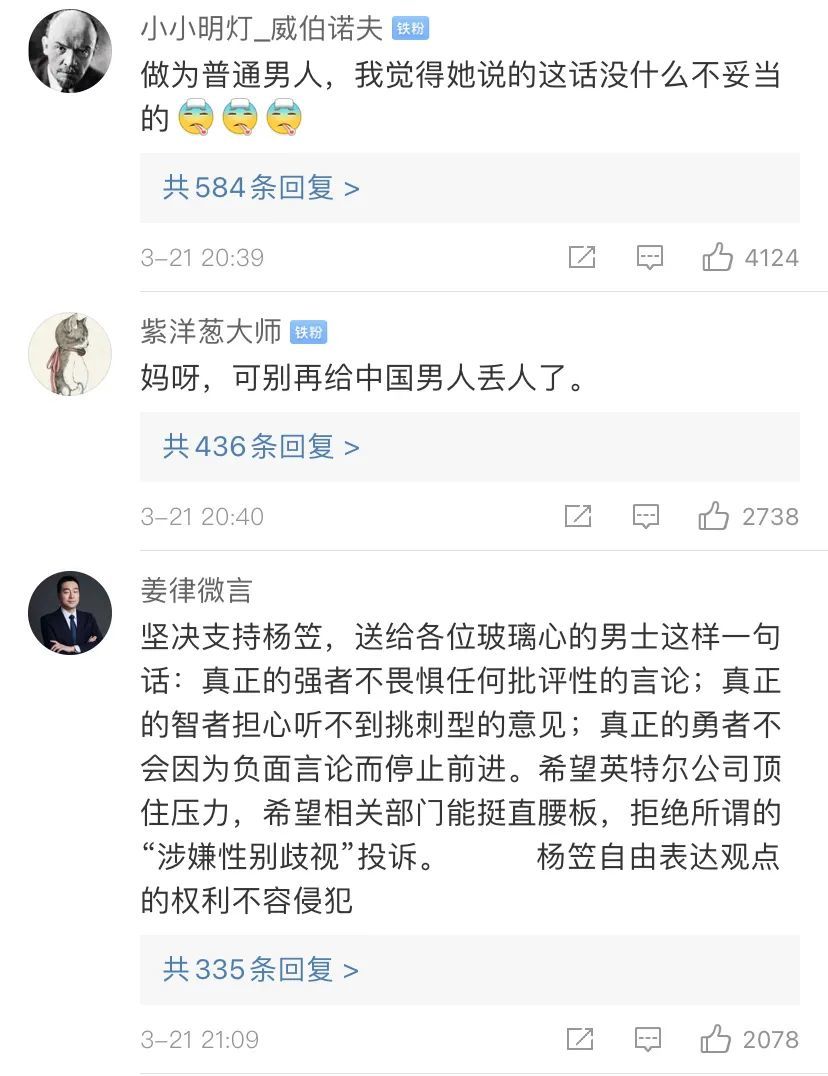Like 小小明灯_威伯诺夫's comment
Viewport: 828px width, 1076px height.
coord(718,257)
